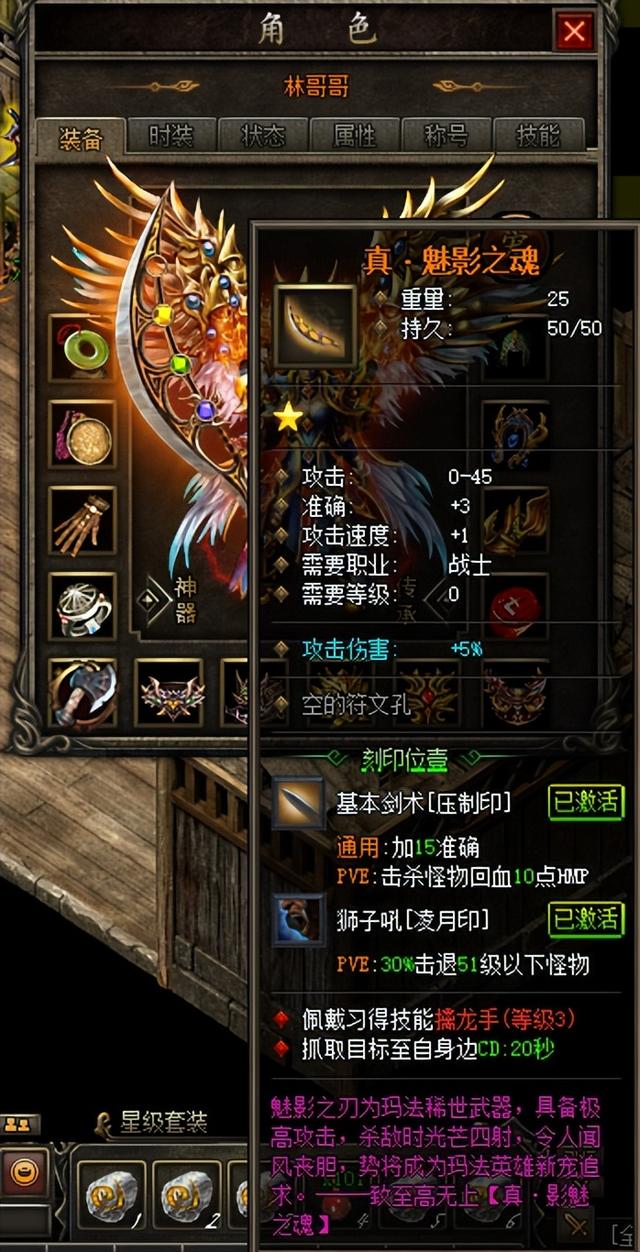Tap the 真·魅影之魂 weapon icon
This screenshot has height=1252, width=640.
coord(315,326)
